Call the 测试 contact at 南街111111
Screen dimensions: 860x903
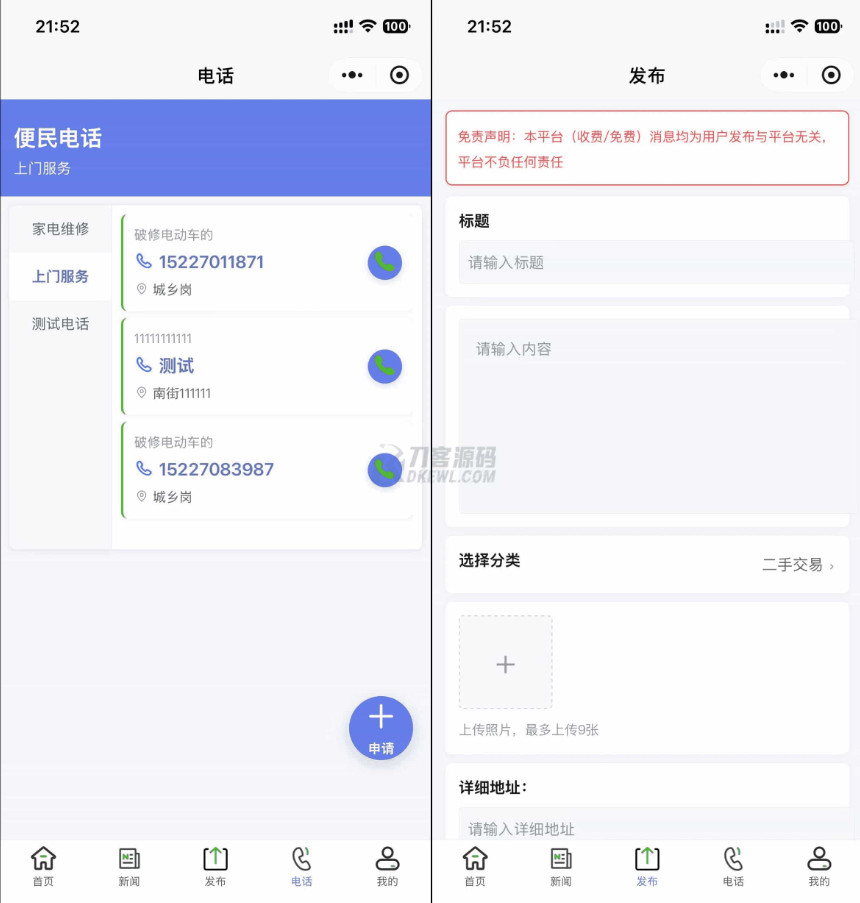384,366
